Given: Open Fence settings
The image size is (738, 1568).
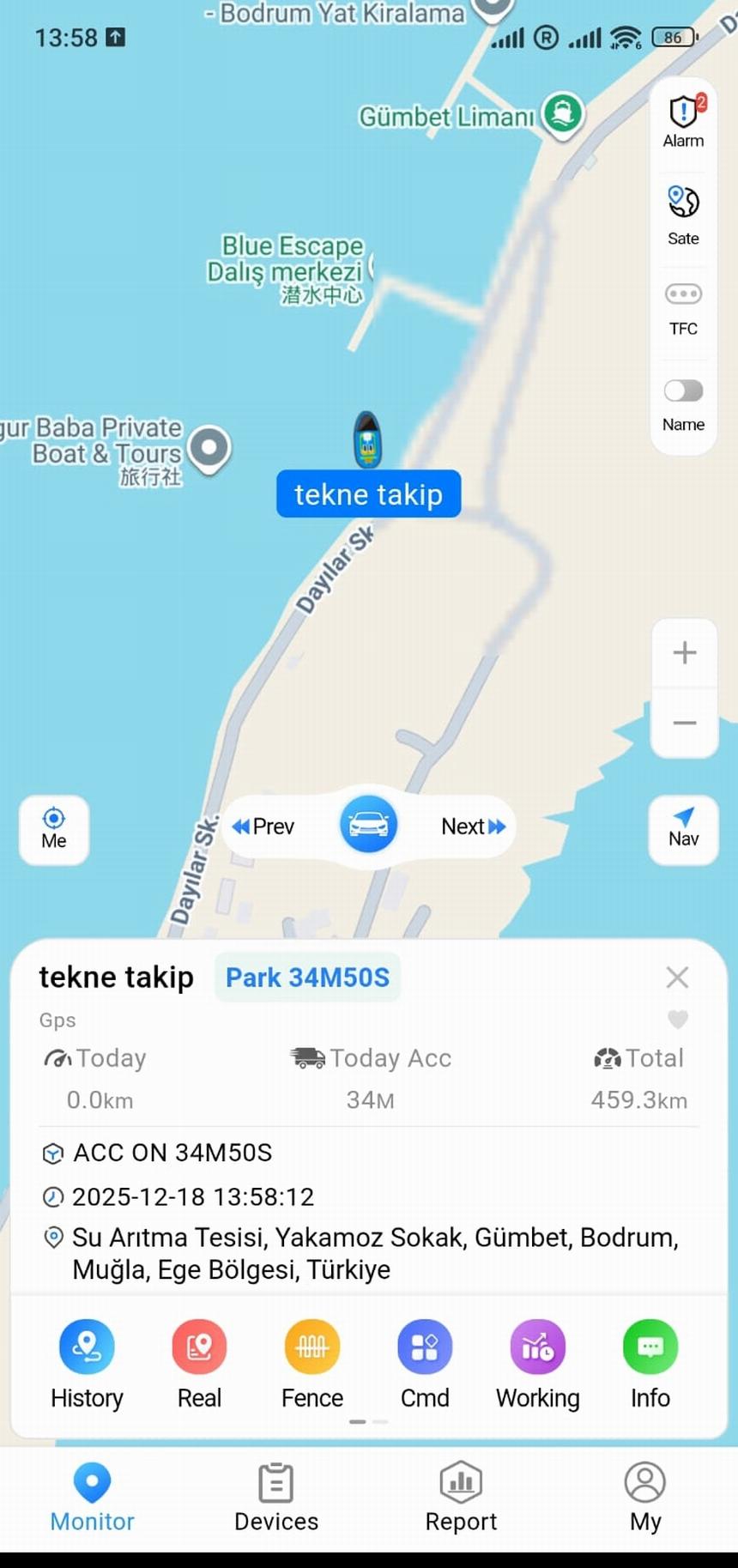Looking at the screenshot, I should click(312, 1363).
